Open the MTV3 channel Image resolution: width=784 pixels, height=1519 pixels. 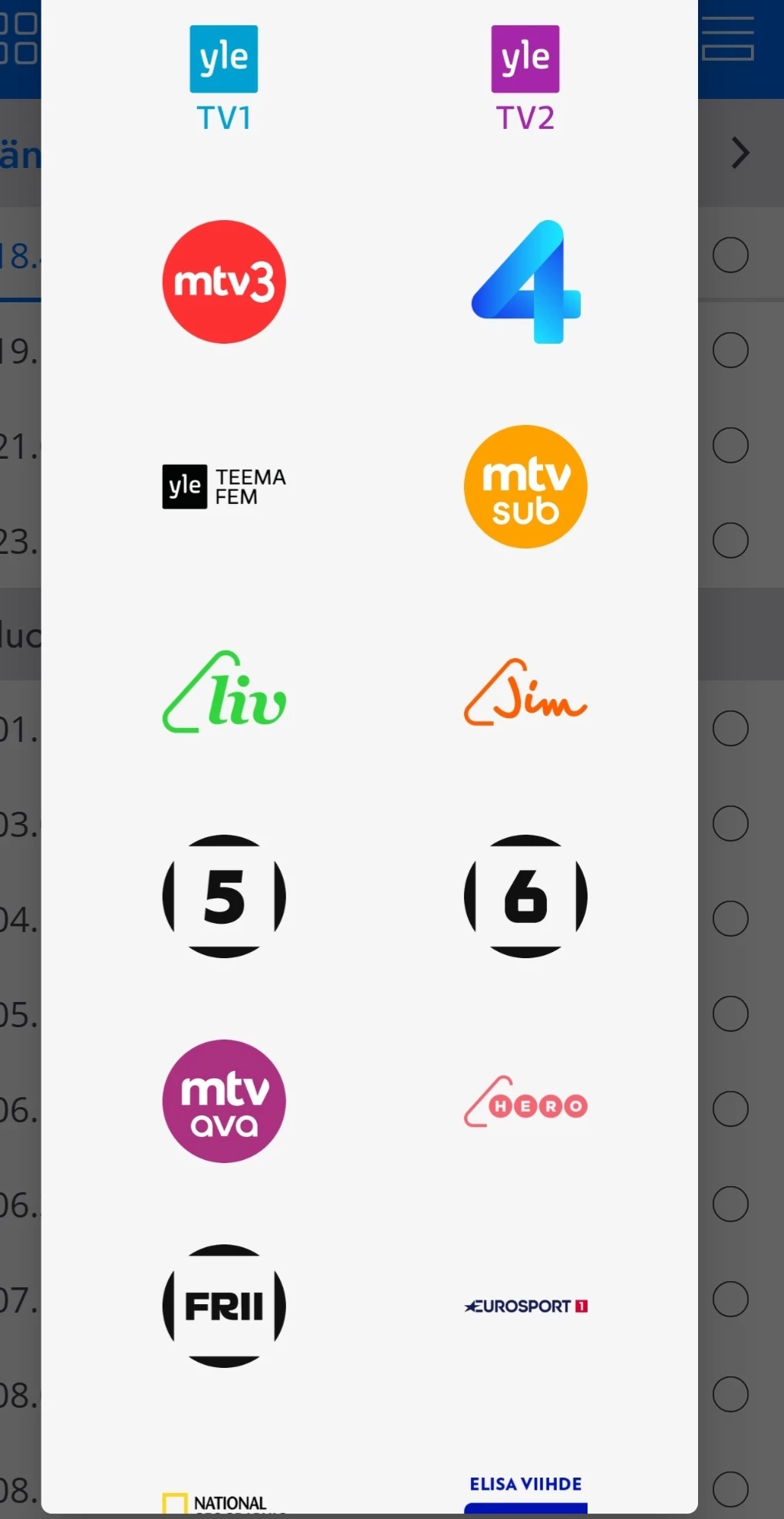point(224,282)
